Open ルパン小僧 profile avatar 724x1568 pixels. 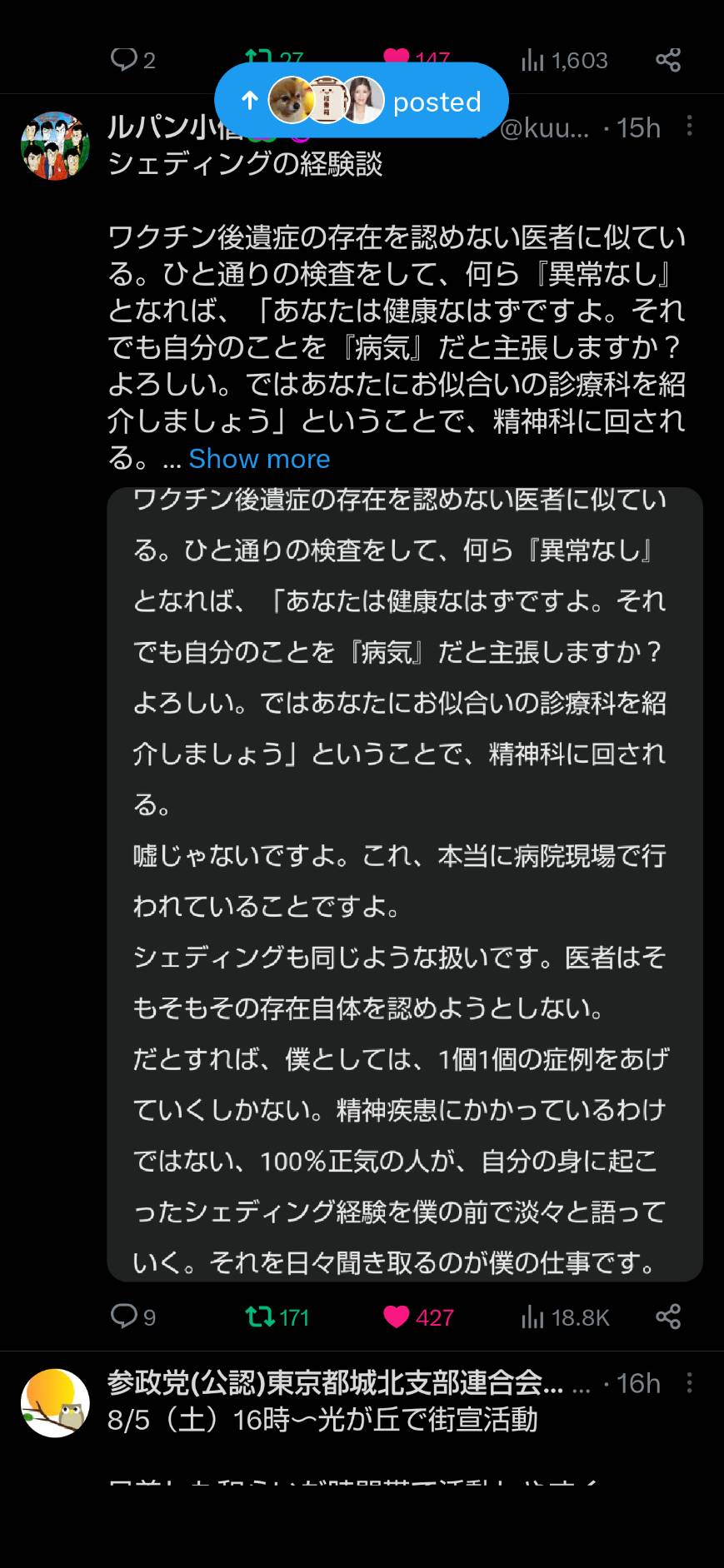[x=55, y=146]
